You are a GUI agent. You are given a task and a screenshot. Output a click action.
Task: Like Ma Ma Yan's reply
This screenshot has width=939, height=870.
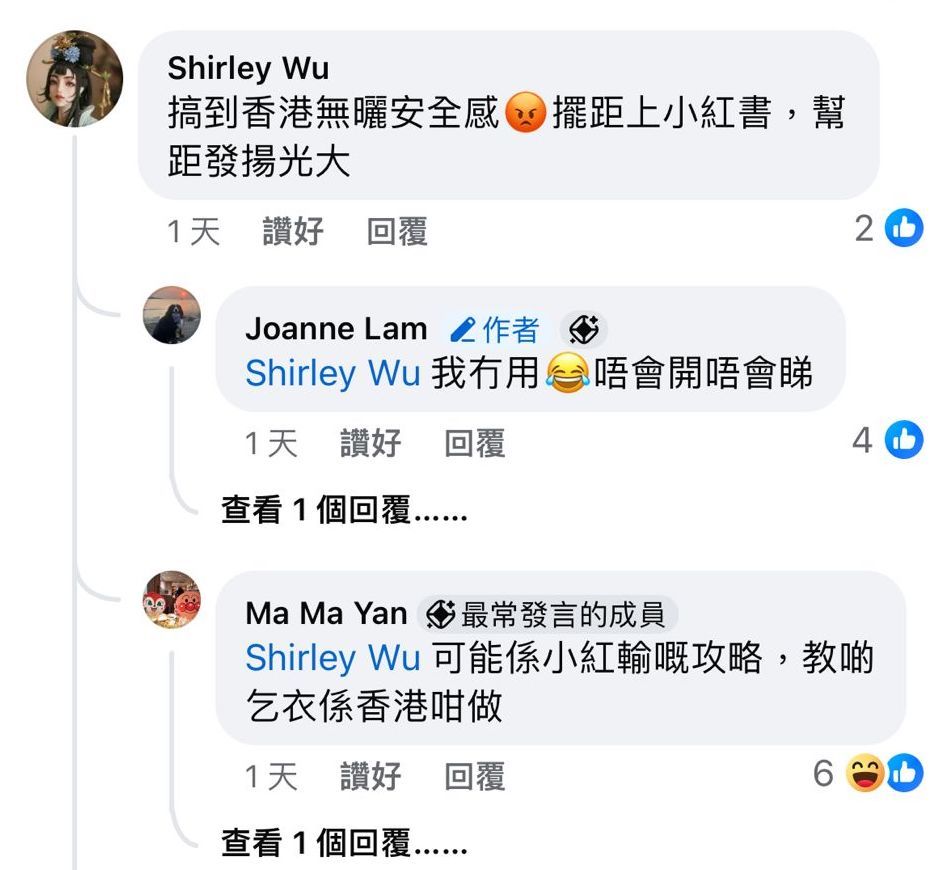click(x=370, y=776)
